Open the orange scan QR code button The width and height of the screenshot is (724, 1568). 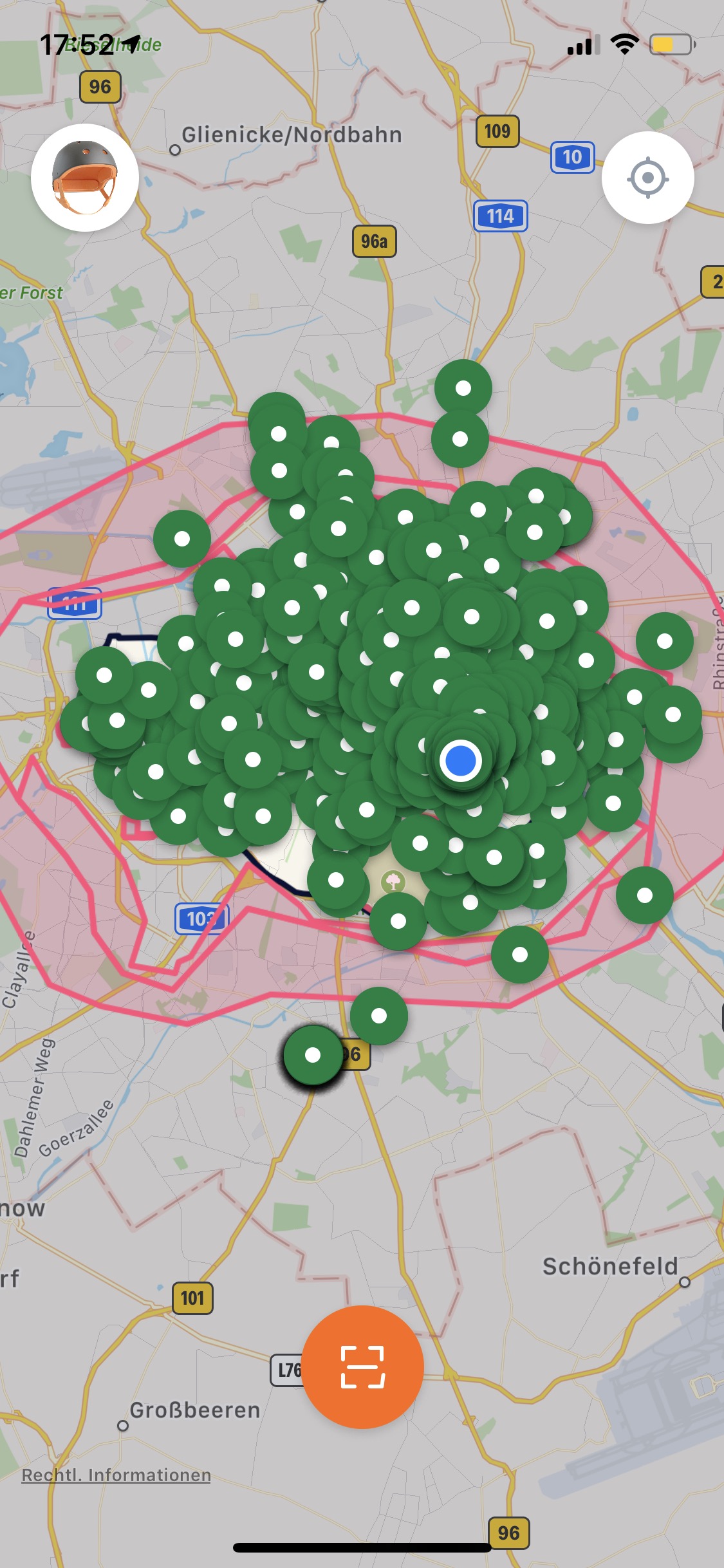[x=362, y=1367]
